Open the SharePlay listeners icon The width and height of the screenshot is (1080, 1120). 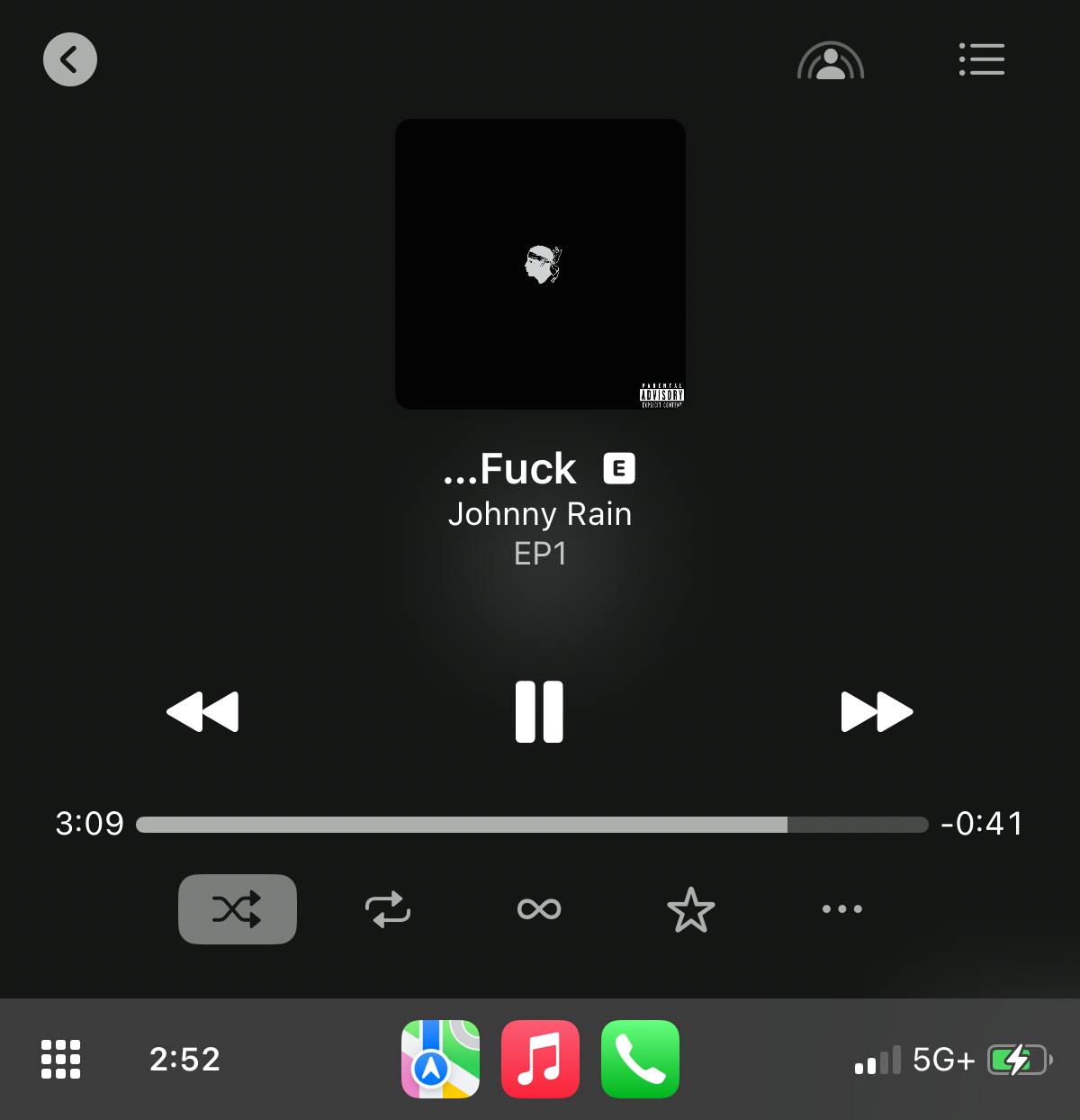pyautogui.click(x=830, y=61)
